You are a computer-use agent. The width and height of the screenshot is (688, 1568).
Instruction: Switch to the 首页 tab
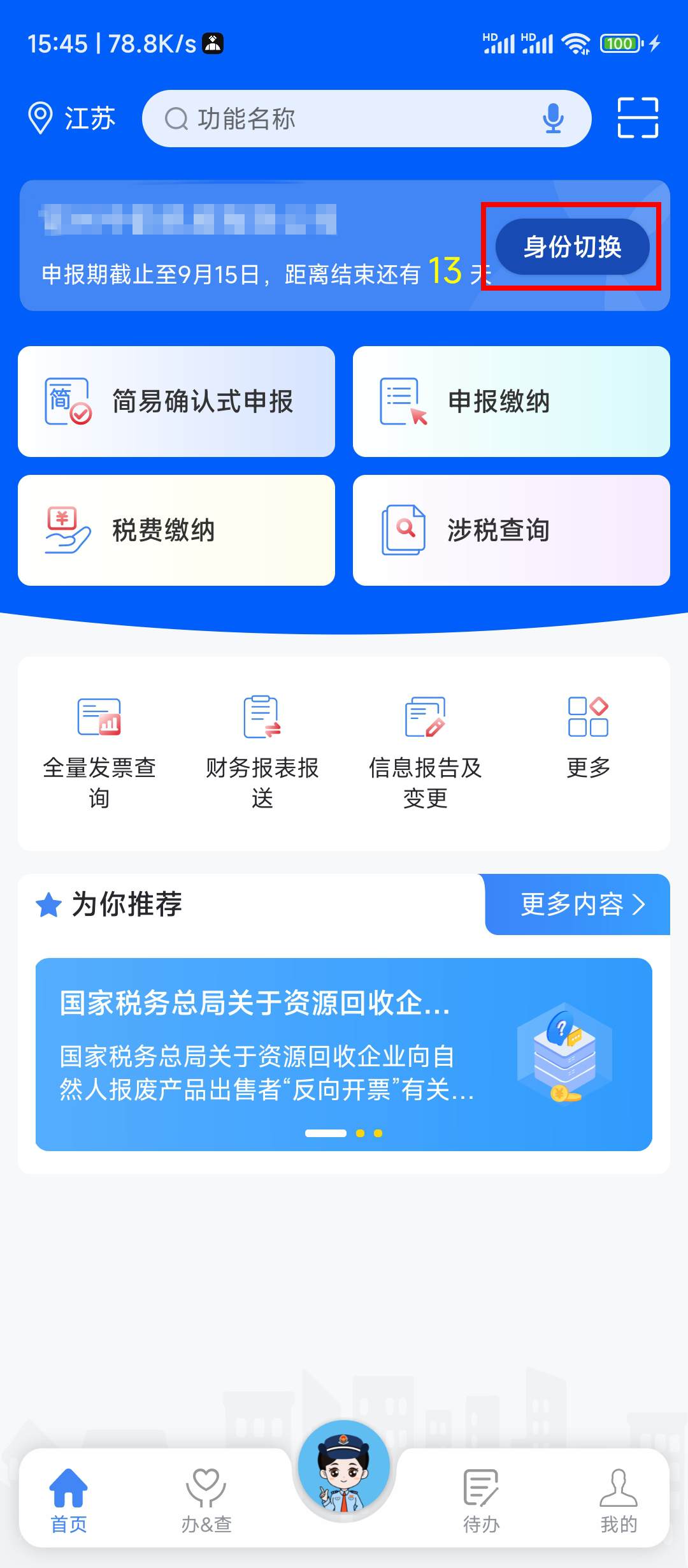(x=69, y=1499)
